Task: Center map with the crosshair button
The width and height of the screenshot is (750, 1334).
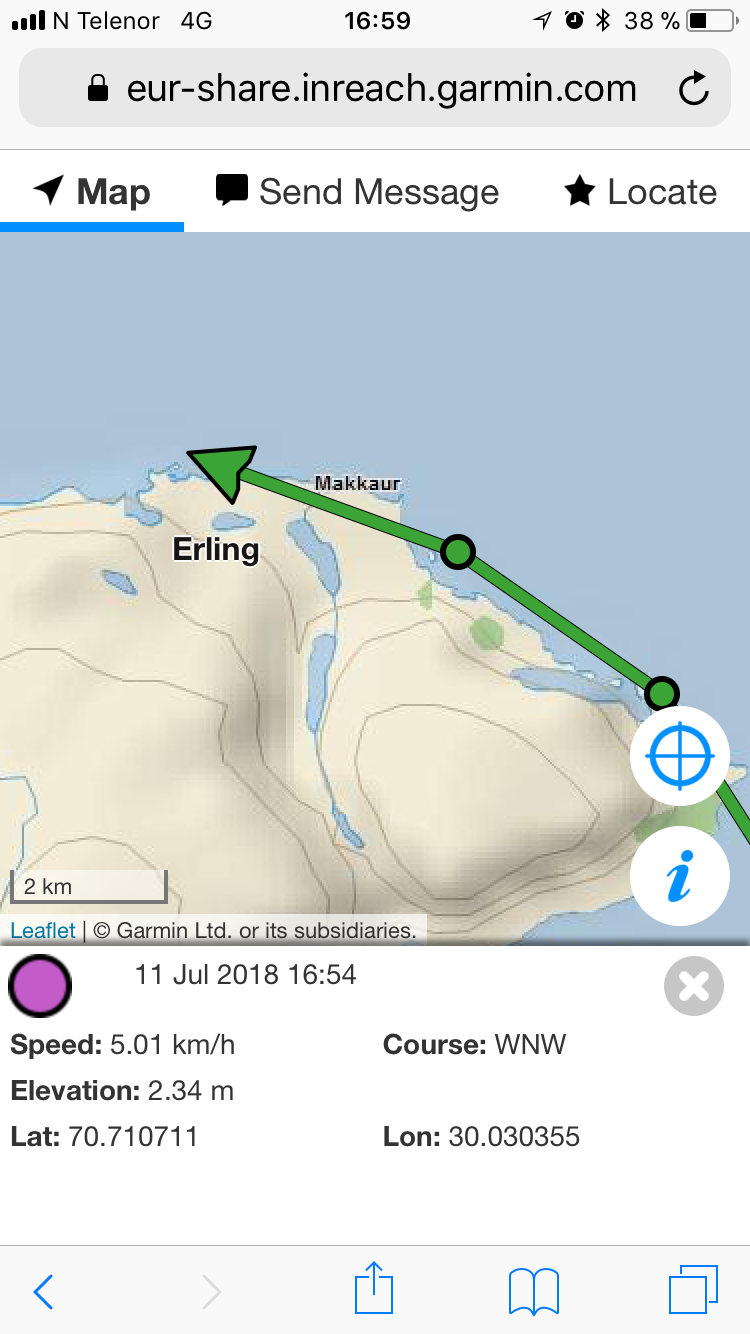Action: click(680, 757)
